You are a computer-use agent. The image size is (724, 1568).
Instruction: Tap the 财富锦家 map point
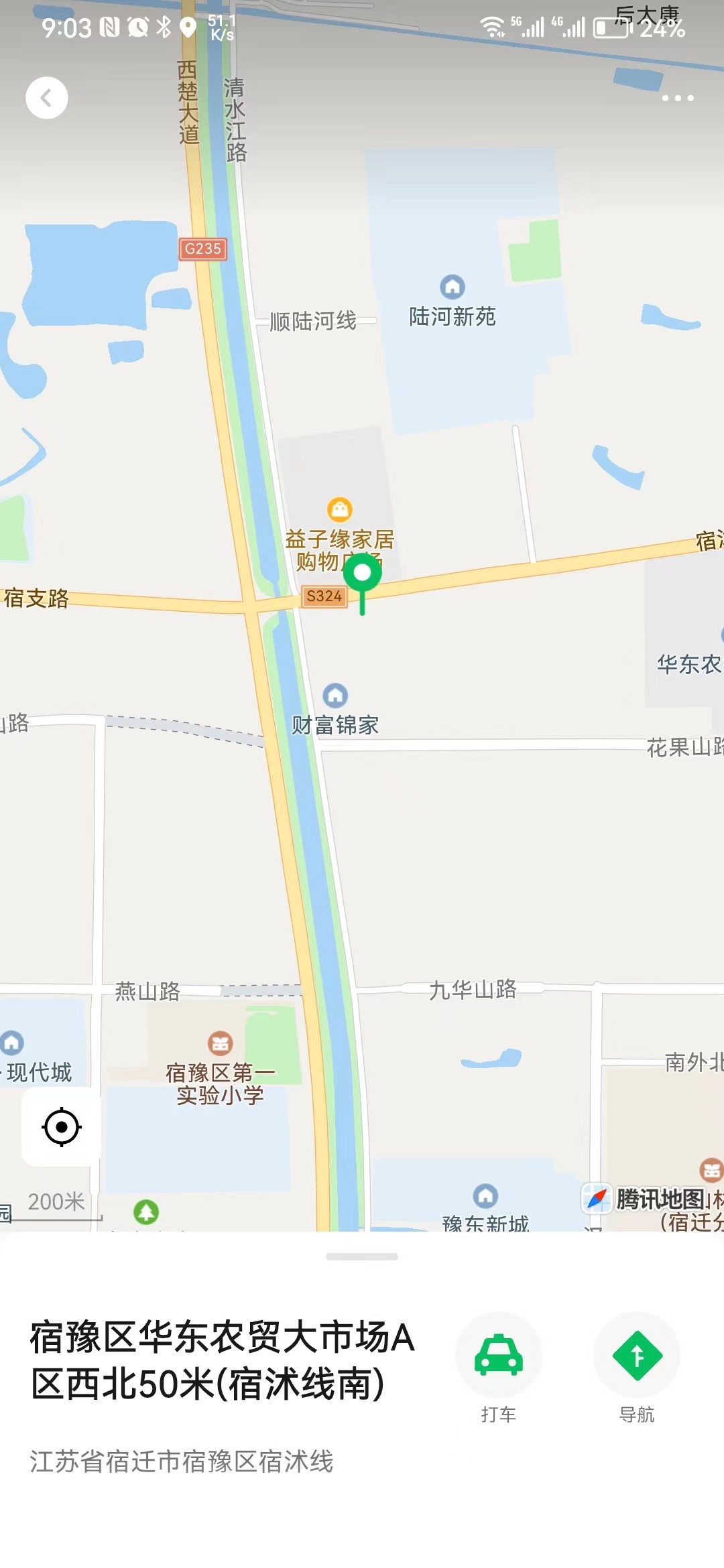[335, 696]
